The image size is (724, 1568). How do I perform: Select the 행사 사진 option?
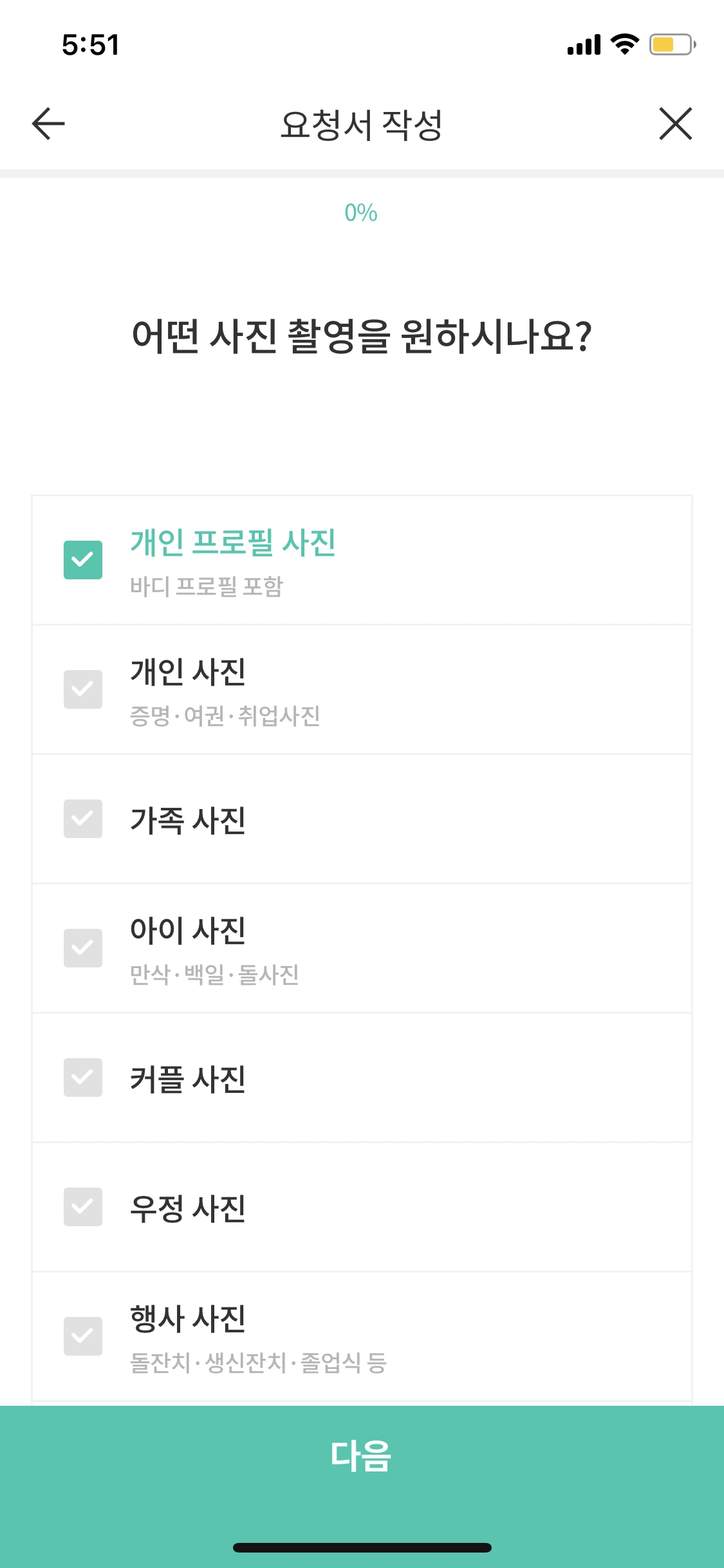click(x=82, y=1338)
